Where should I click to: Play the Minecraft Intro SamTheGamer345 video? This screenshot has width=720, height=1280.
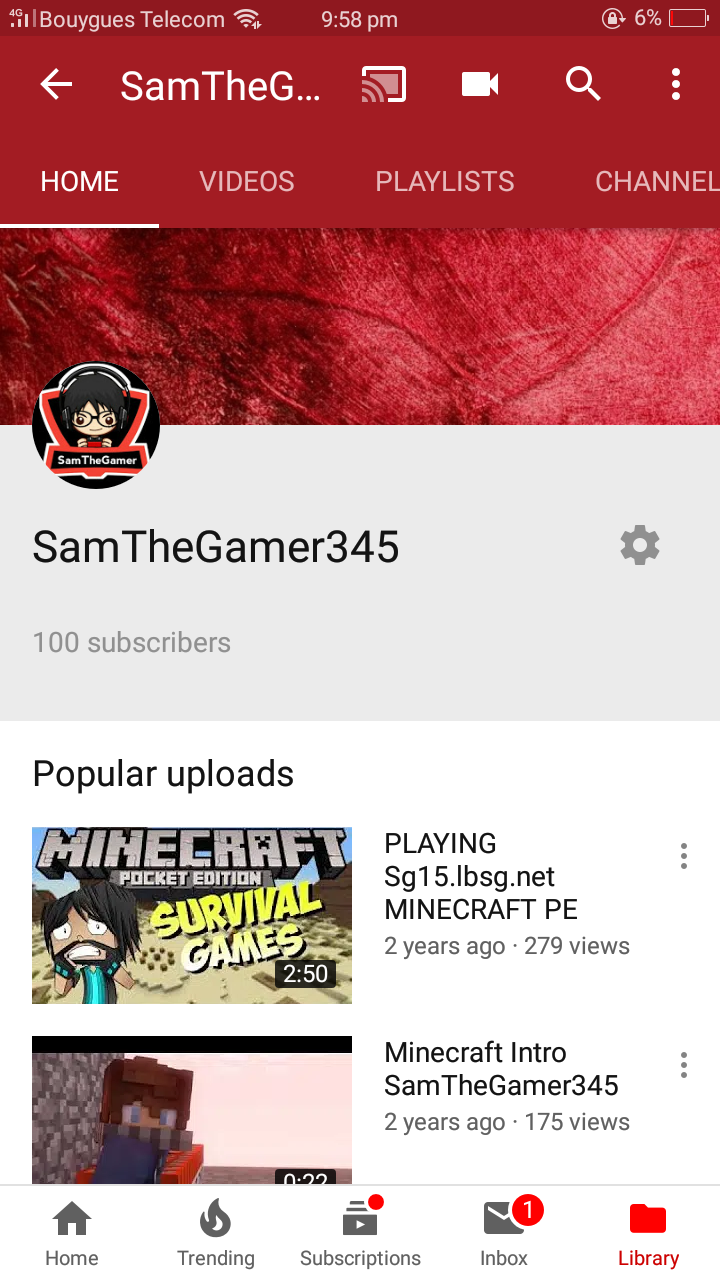192,1110
